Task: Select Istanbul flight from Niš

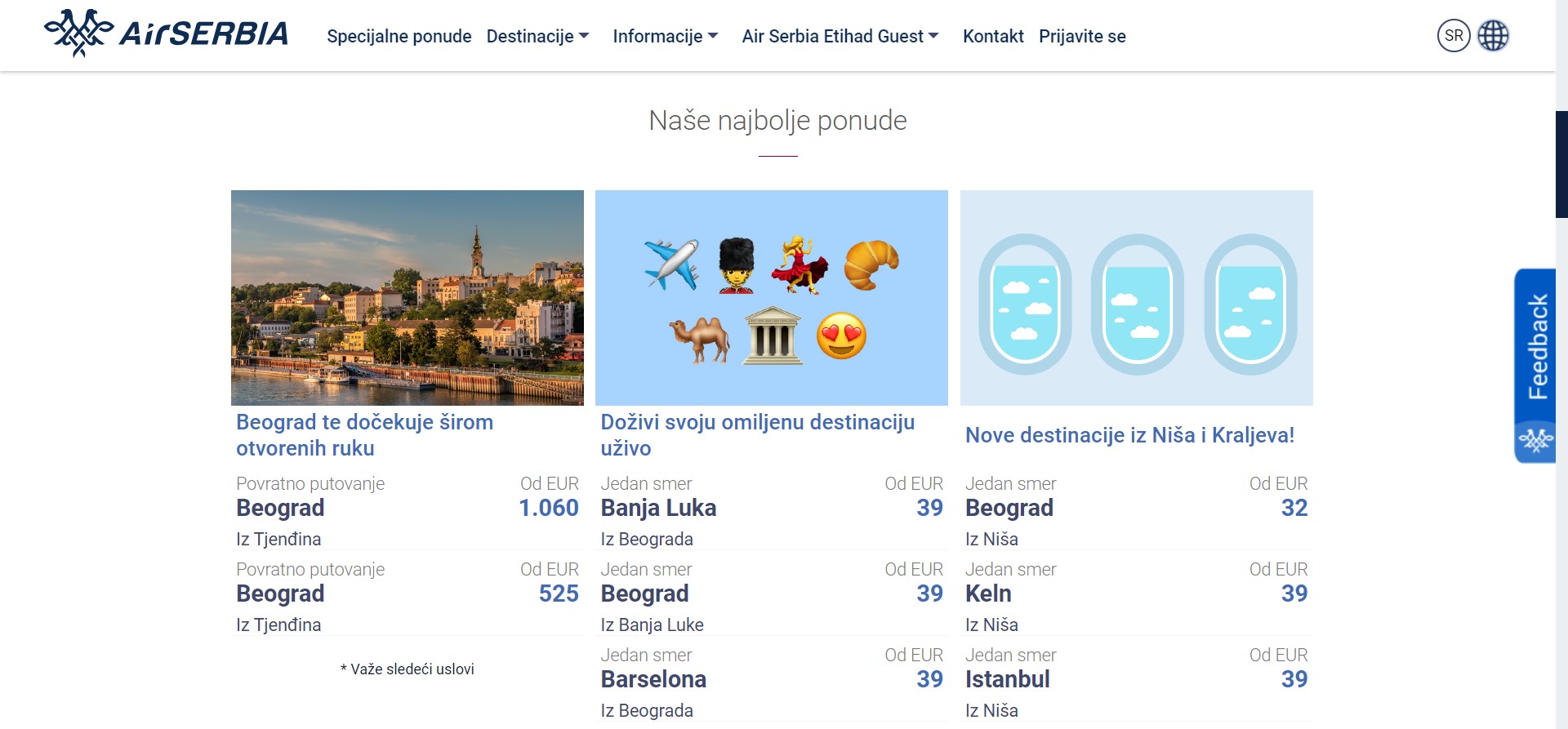Action: point(1135,680)
